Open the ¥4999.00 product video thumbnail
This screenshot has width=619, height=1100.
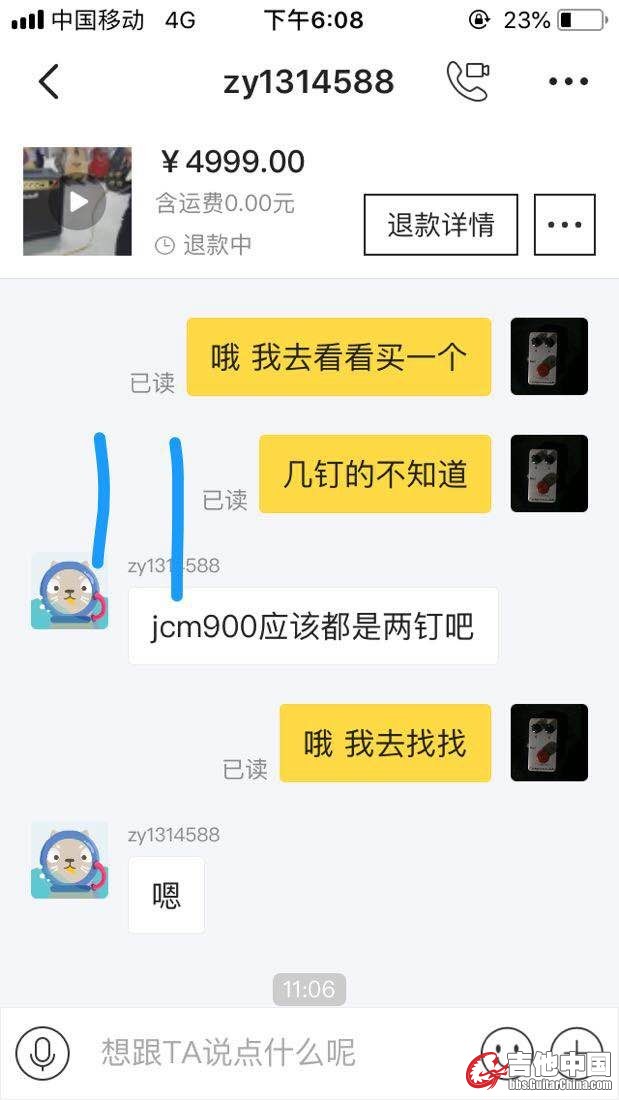pyautogui.click(x=77, y=201)
